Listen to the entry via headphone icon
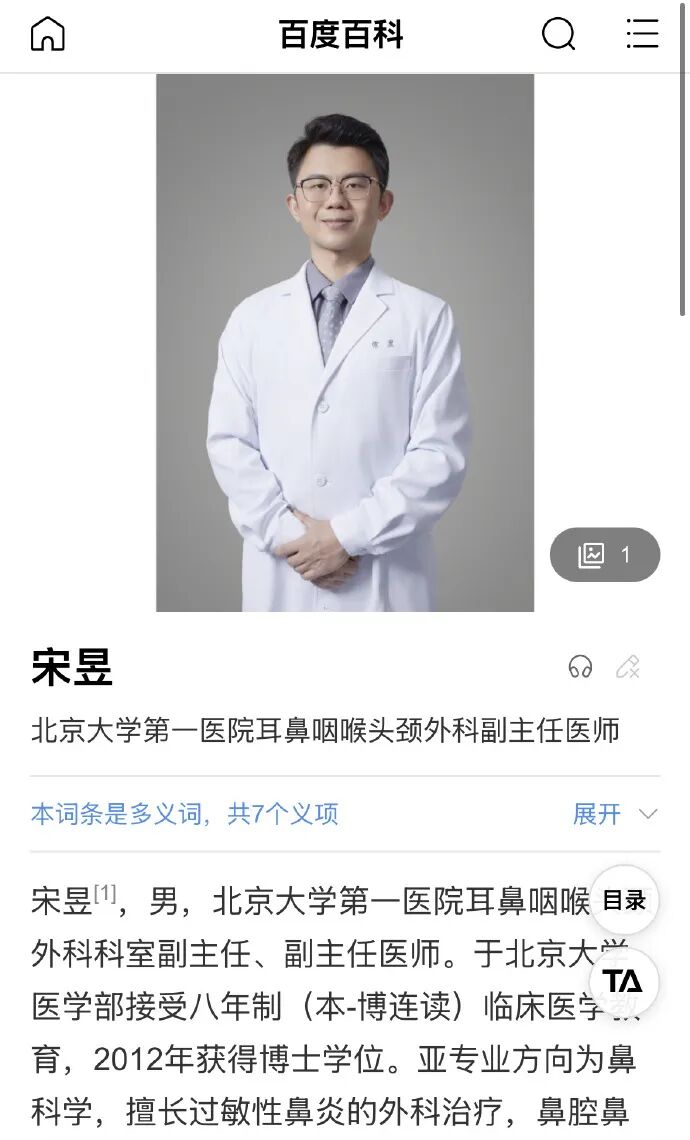This screenshot has height=1140, width=690. 580,666
